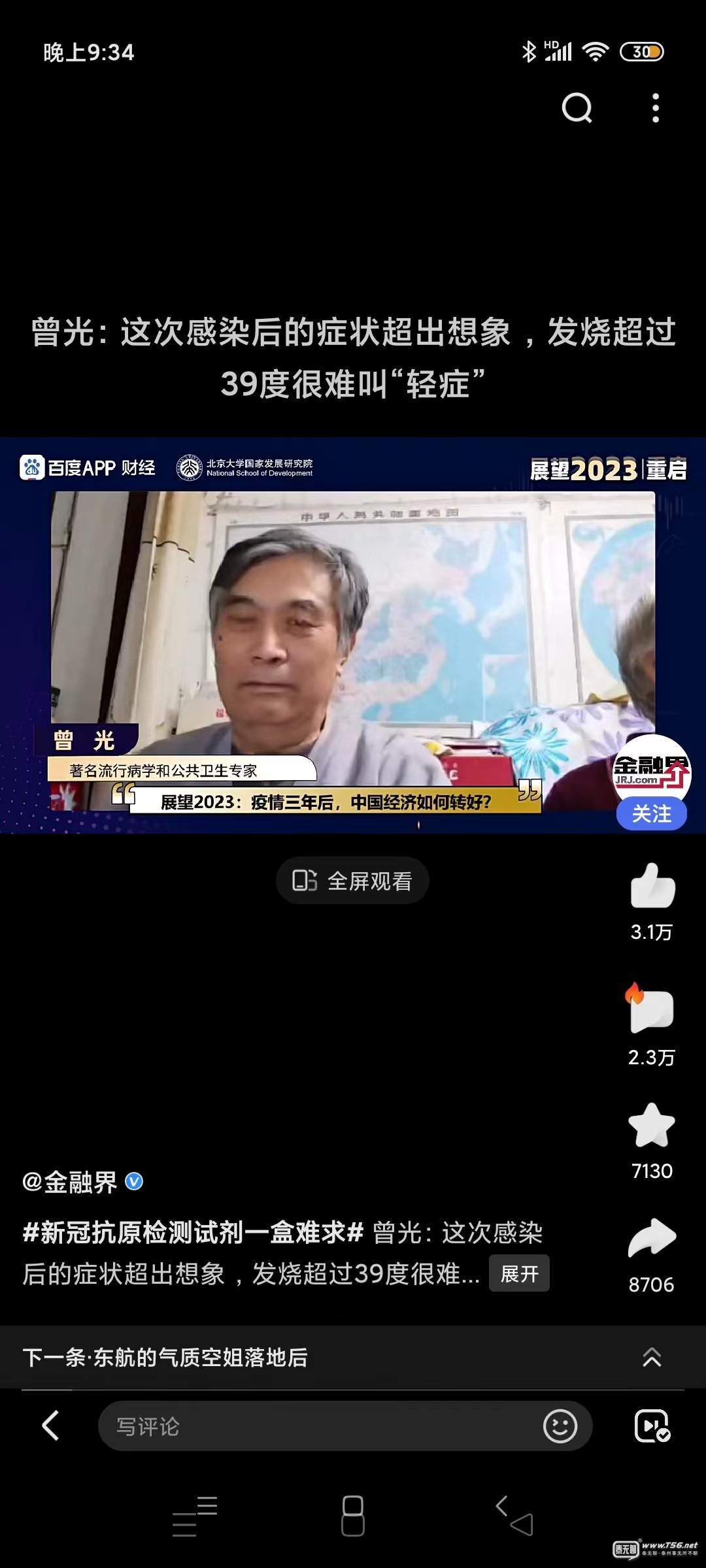Tap 全屏观看 to watch fullscreen

(x=352, y=881)
